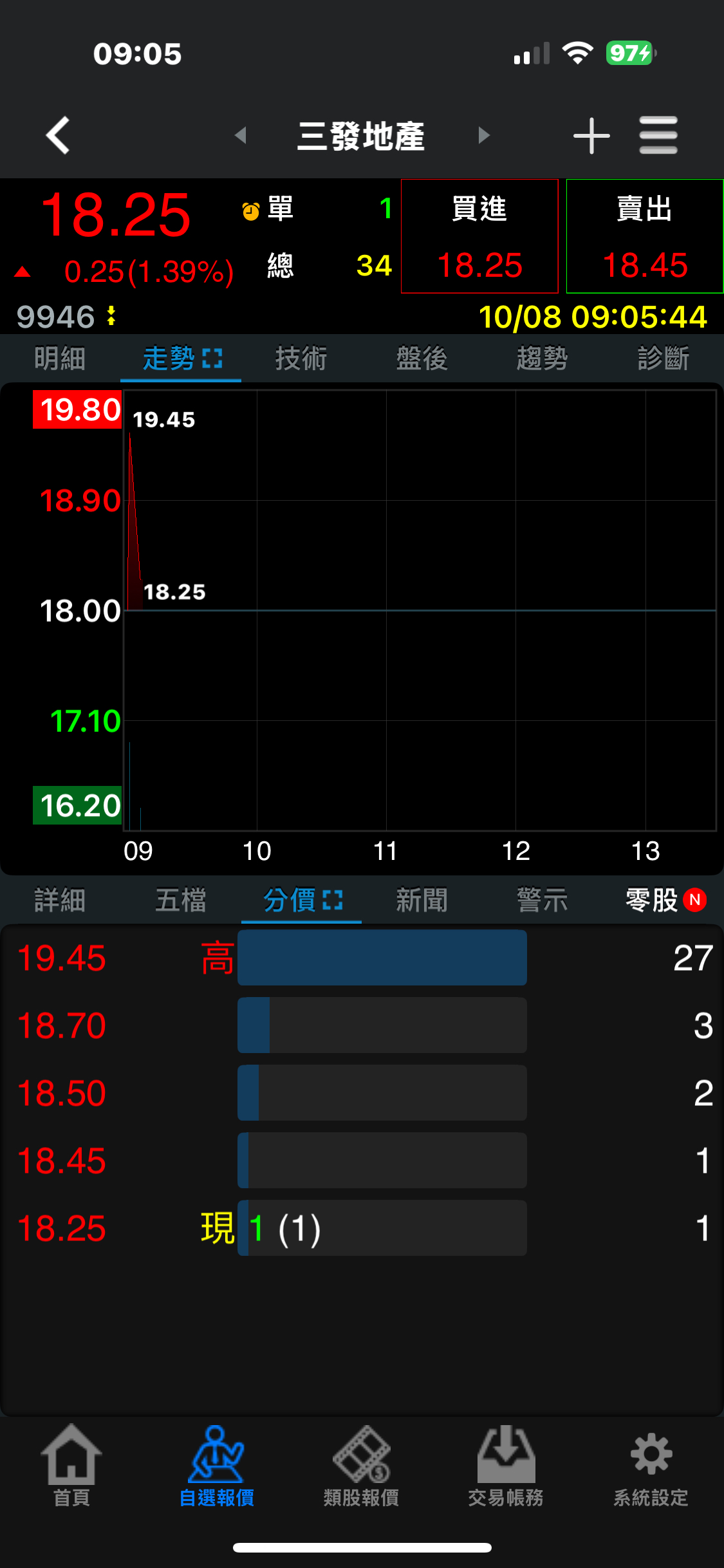View the 趨勢 trend tab
The height and width of the screenshot is (1568, 724).
(542, 359)
